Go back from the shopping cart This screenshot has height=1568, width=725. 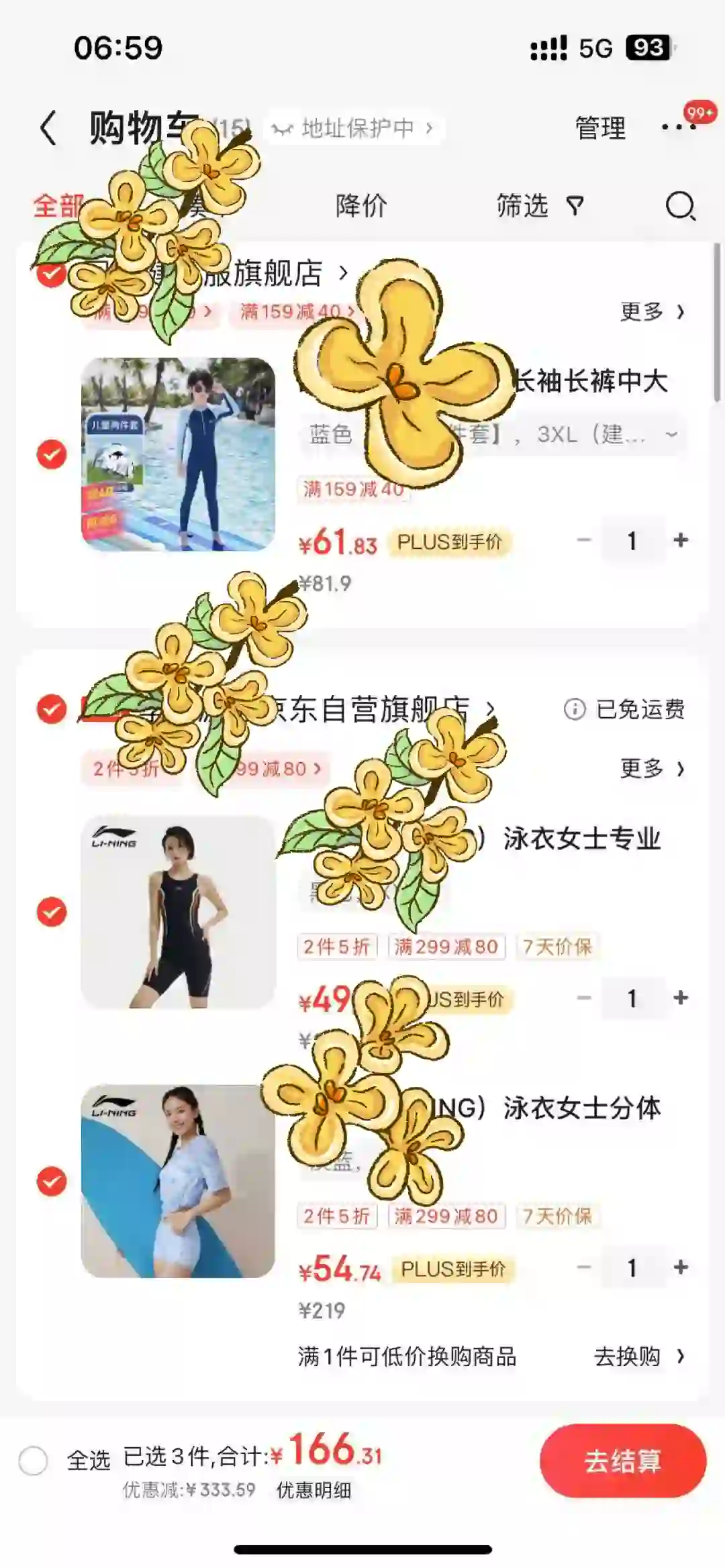tap(48, 127)
